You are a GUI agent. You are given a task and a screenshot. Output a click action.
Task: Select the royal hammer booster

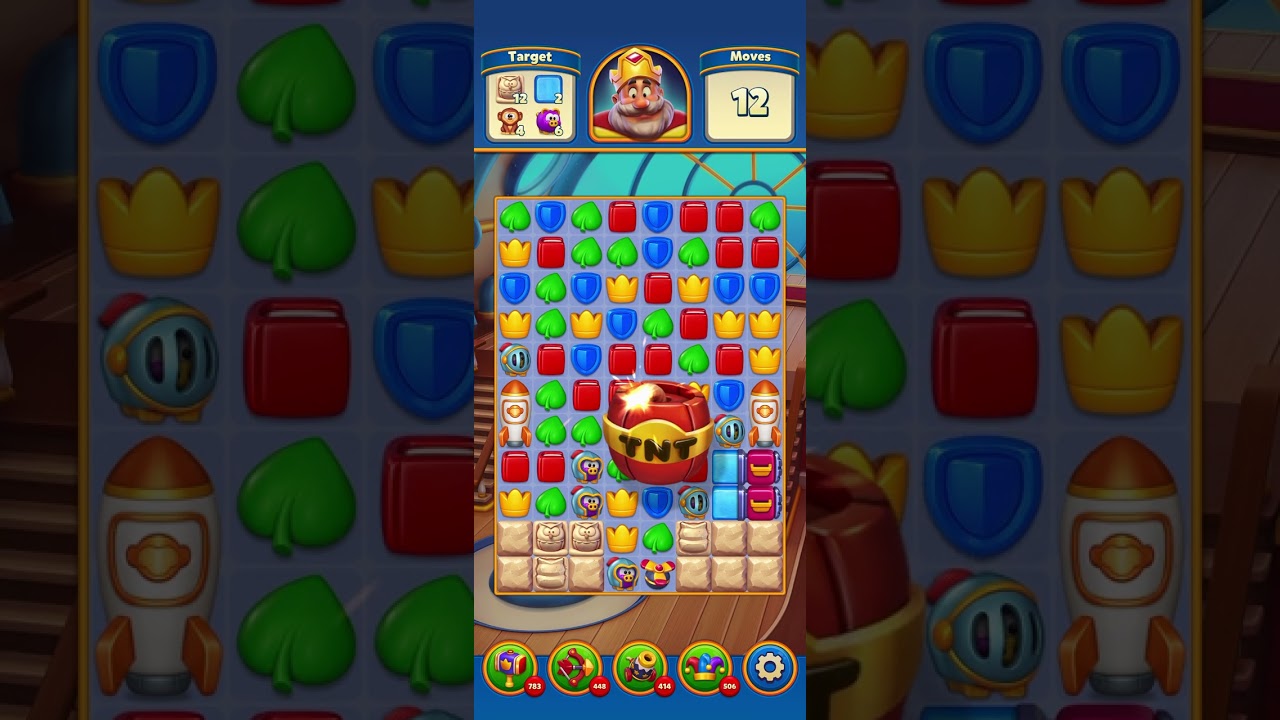[x=509, y=667]
